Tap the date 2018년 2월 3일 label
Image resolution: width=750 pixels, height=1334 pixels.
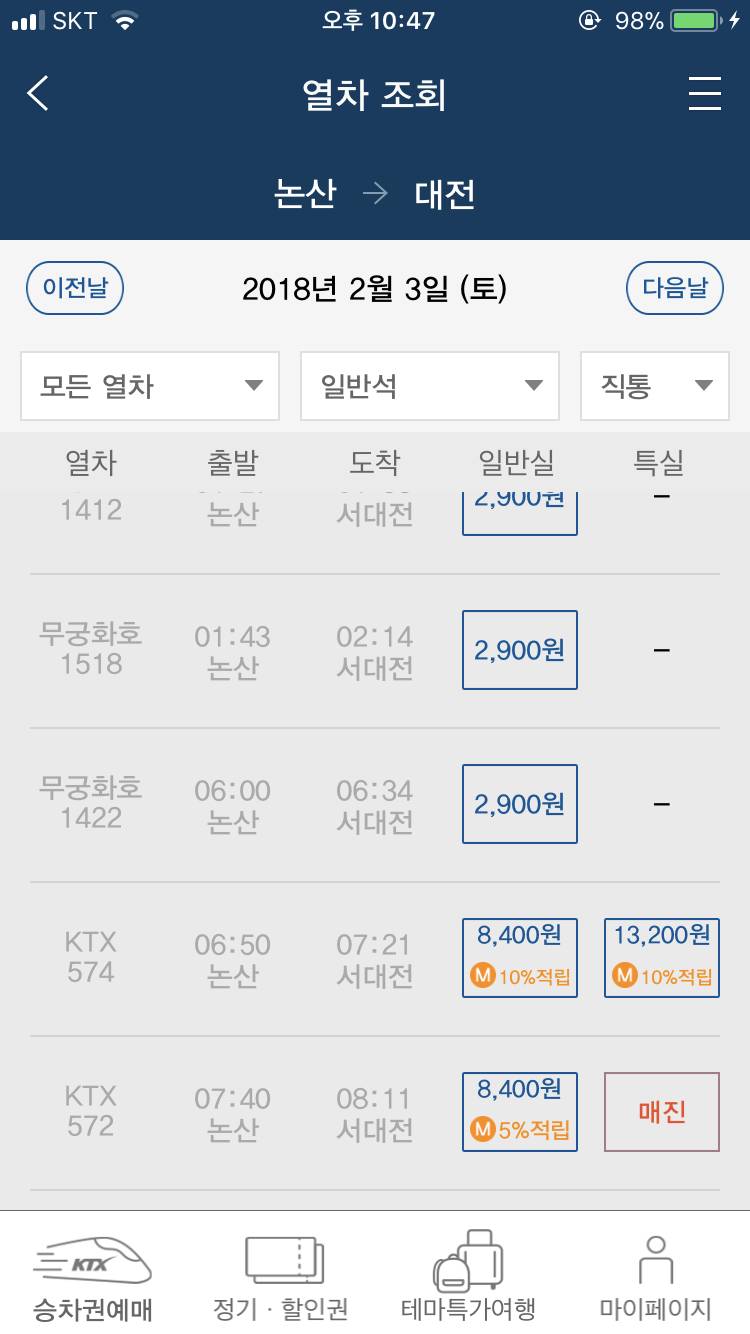click(x=374, y=287)
